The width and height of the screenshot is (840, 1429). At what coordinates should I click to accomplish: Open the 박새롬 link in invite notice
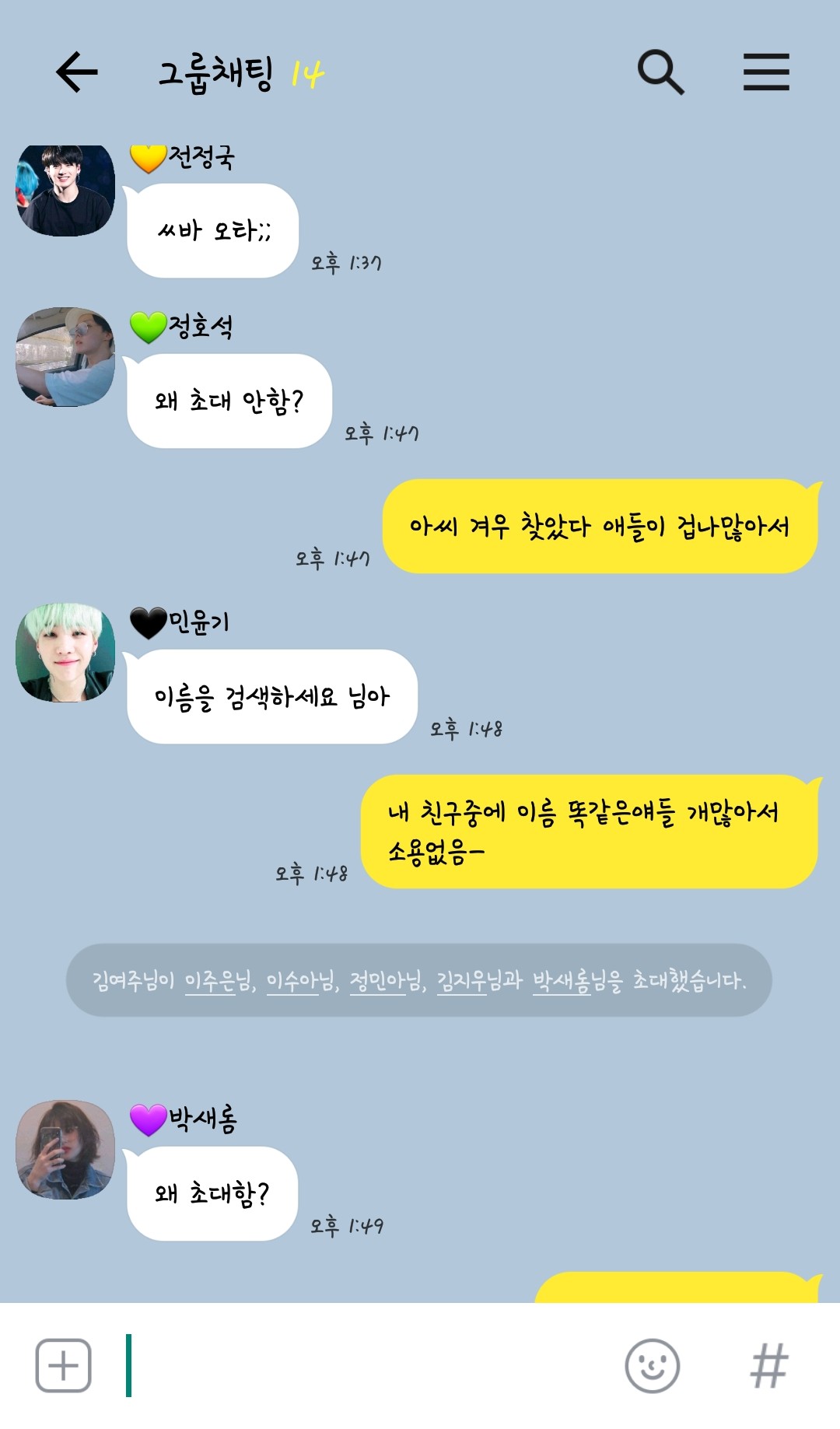(x=562, y=981)
